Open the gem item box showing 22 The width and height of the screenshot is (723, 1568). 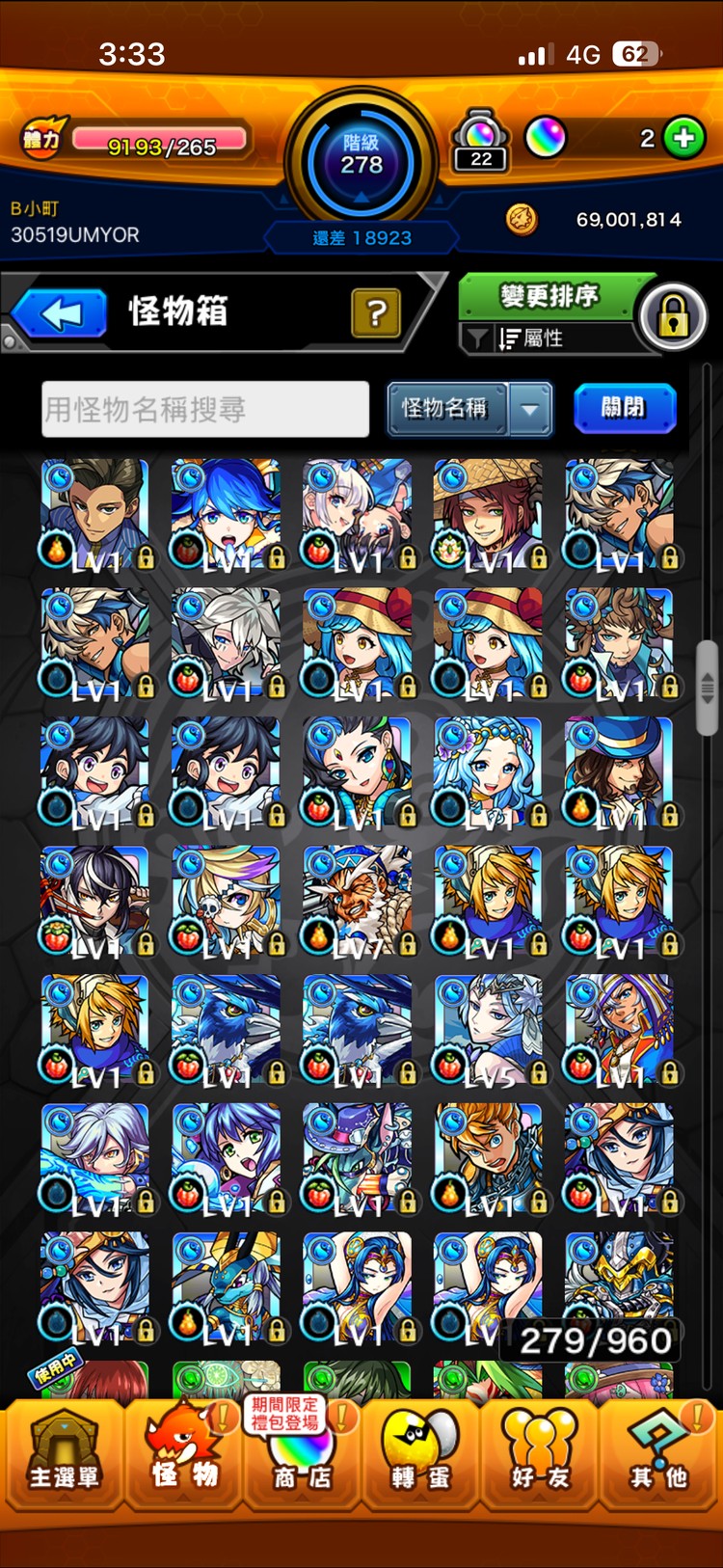click(481, 141)
